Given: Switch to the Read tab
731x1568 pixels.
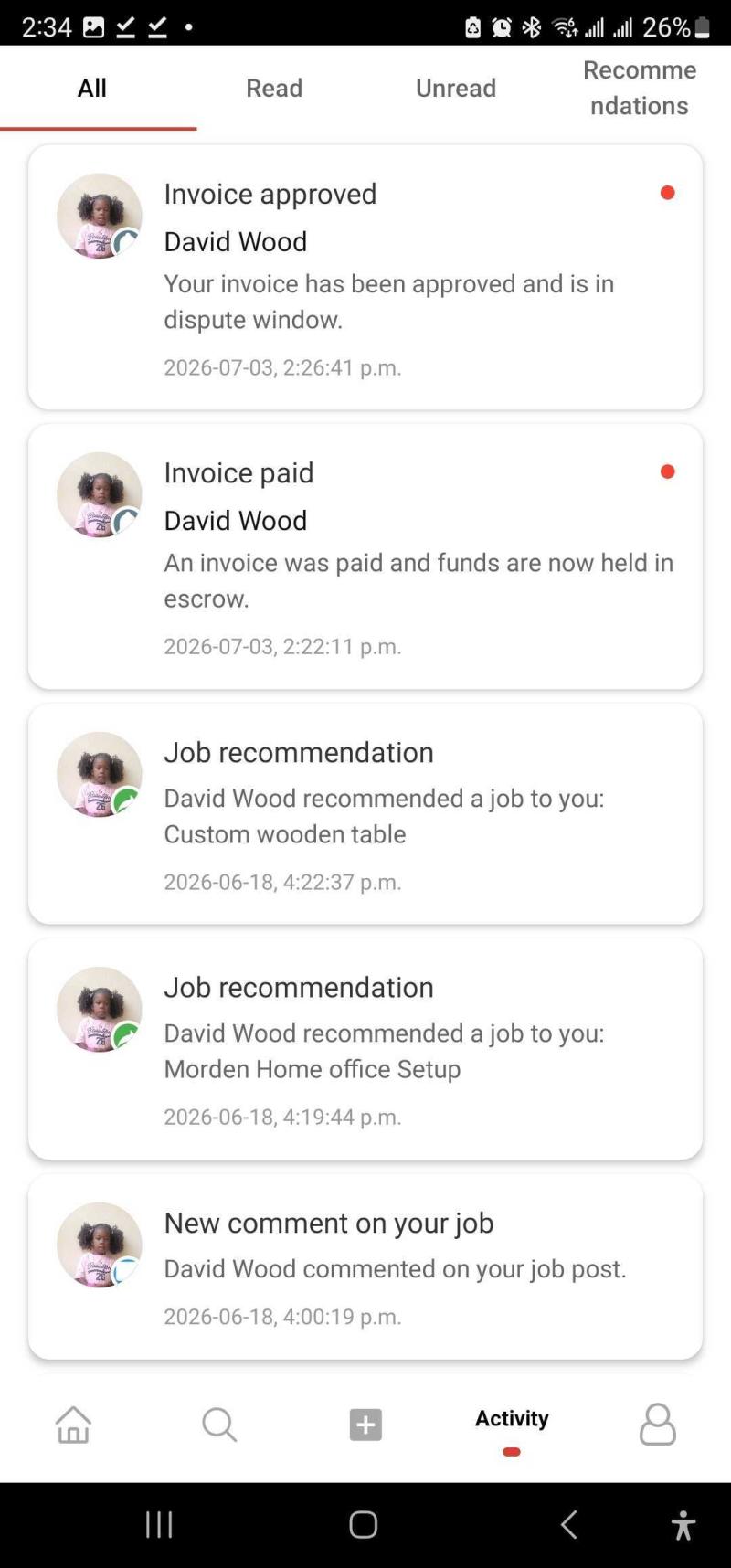Looking at the screenshot, I should pos(274,88).
